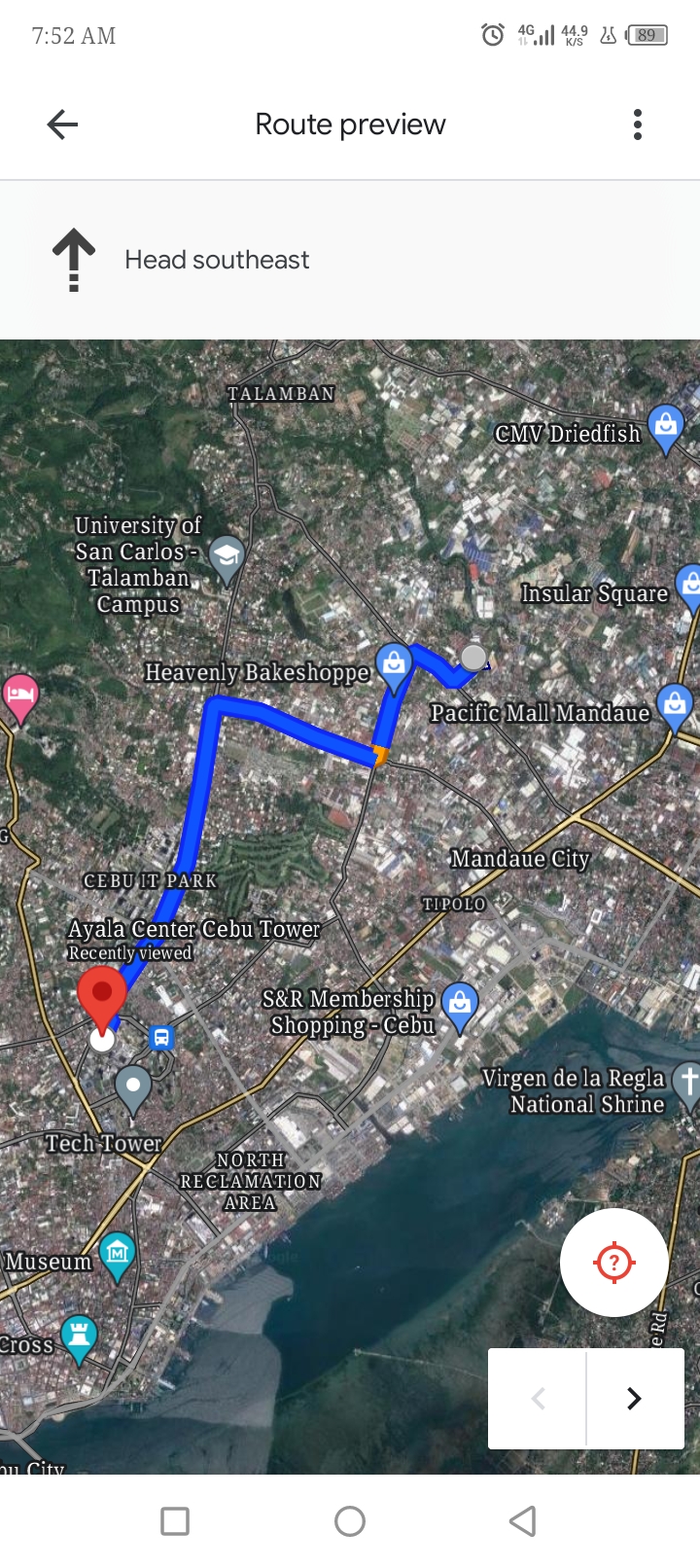Select the Heavenly Bakeshoppe map pin

tap(394, 664)
